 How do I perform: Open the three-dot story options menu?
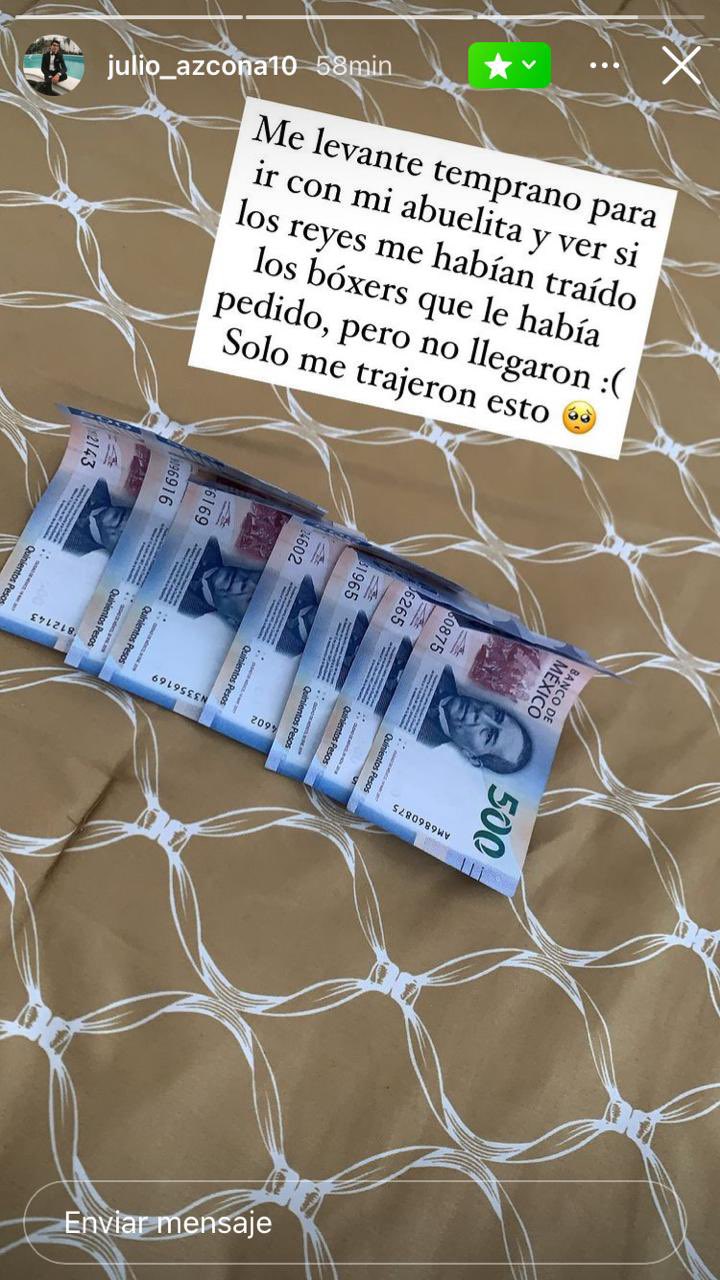604,66
